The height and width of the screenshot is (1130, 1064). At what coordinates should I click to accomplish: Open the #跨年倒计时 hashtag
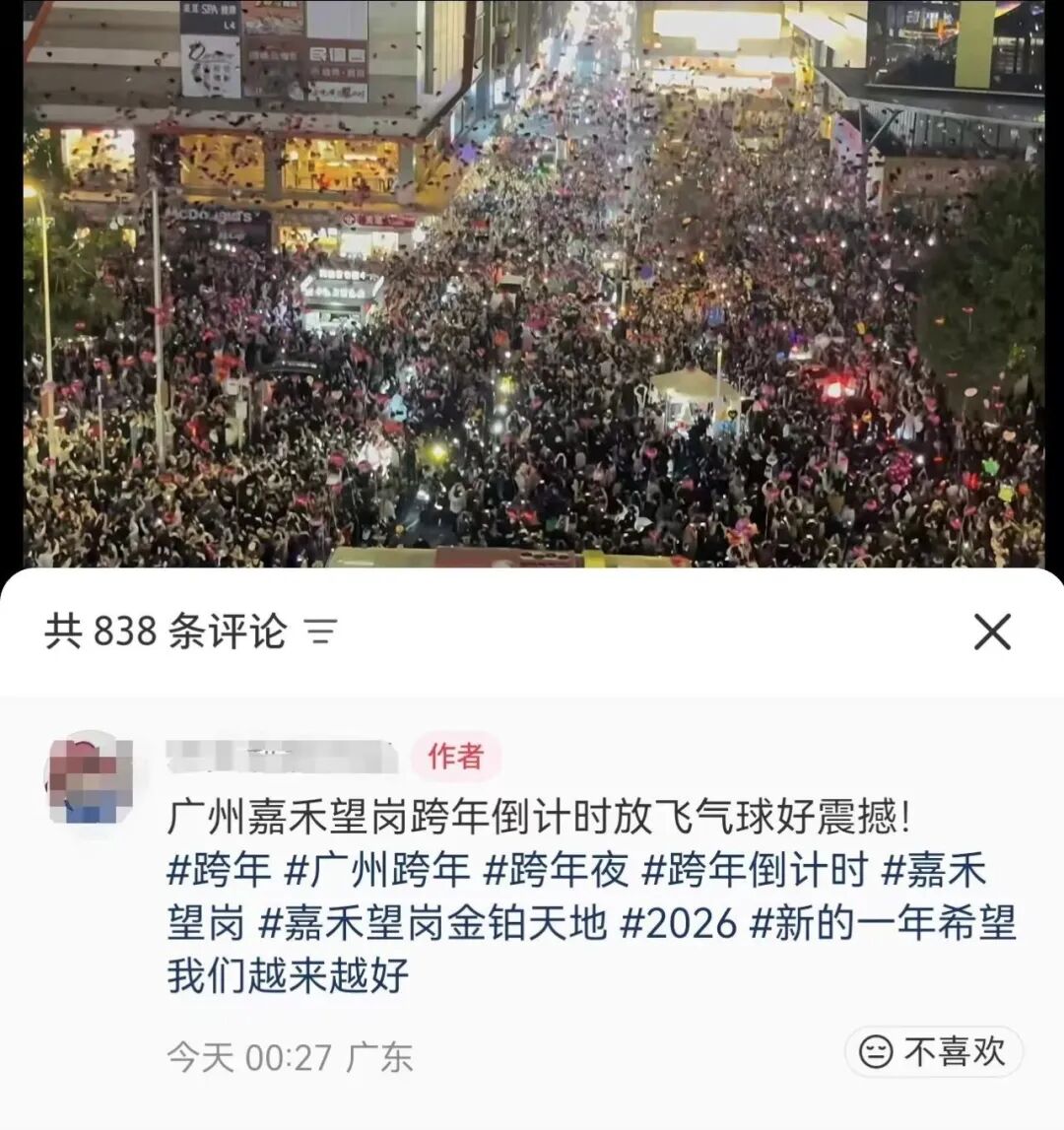pyautogui.click(x=755, y=871)
